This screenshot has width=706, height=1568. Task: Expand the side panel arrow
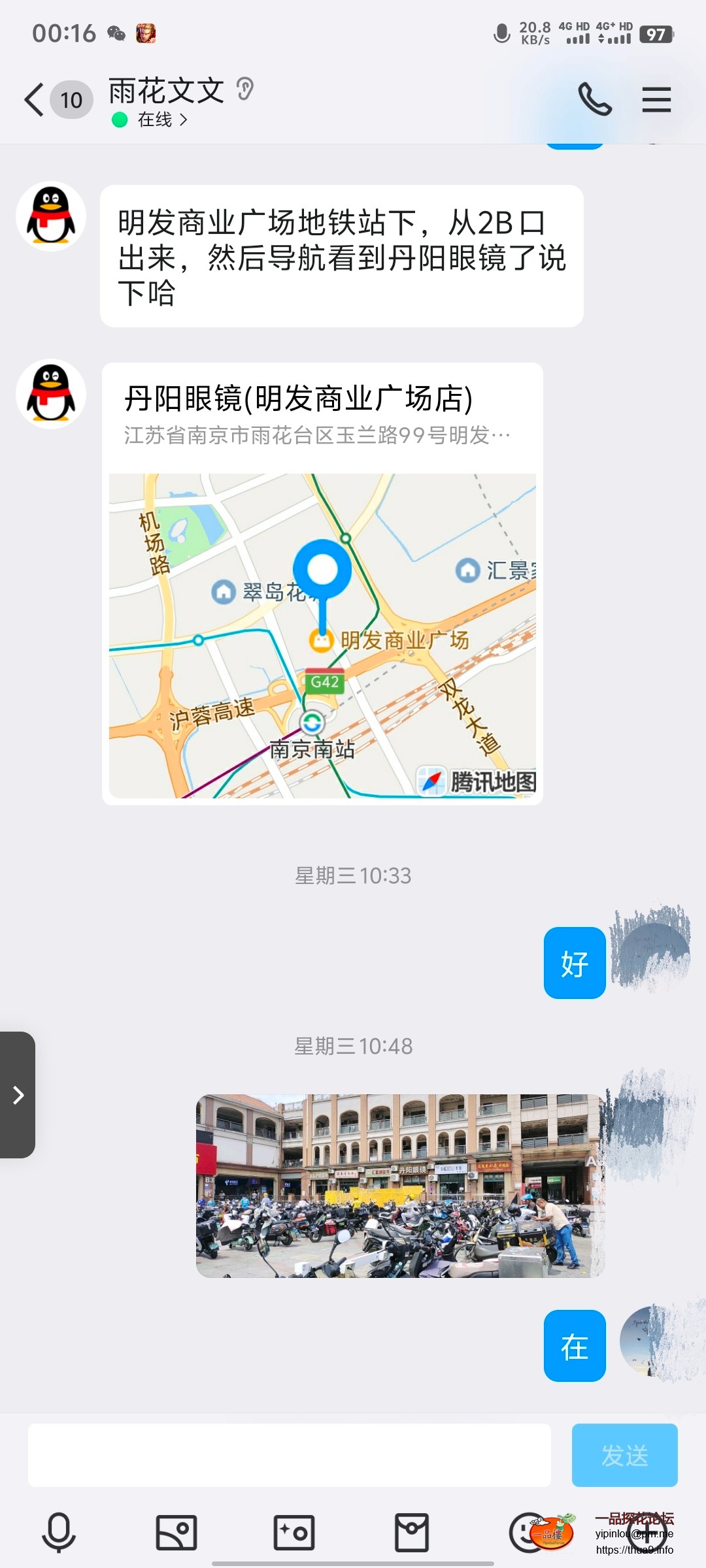(x=18, y=1095)
